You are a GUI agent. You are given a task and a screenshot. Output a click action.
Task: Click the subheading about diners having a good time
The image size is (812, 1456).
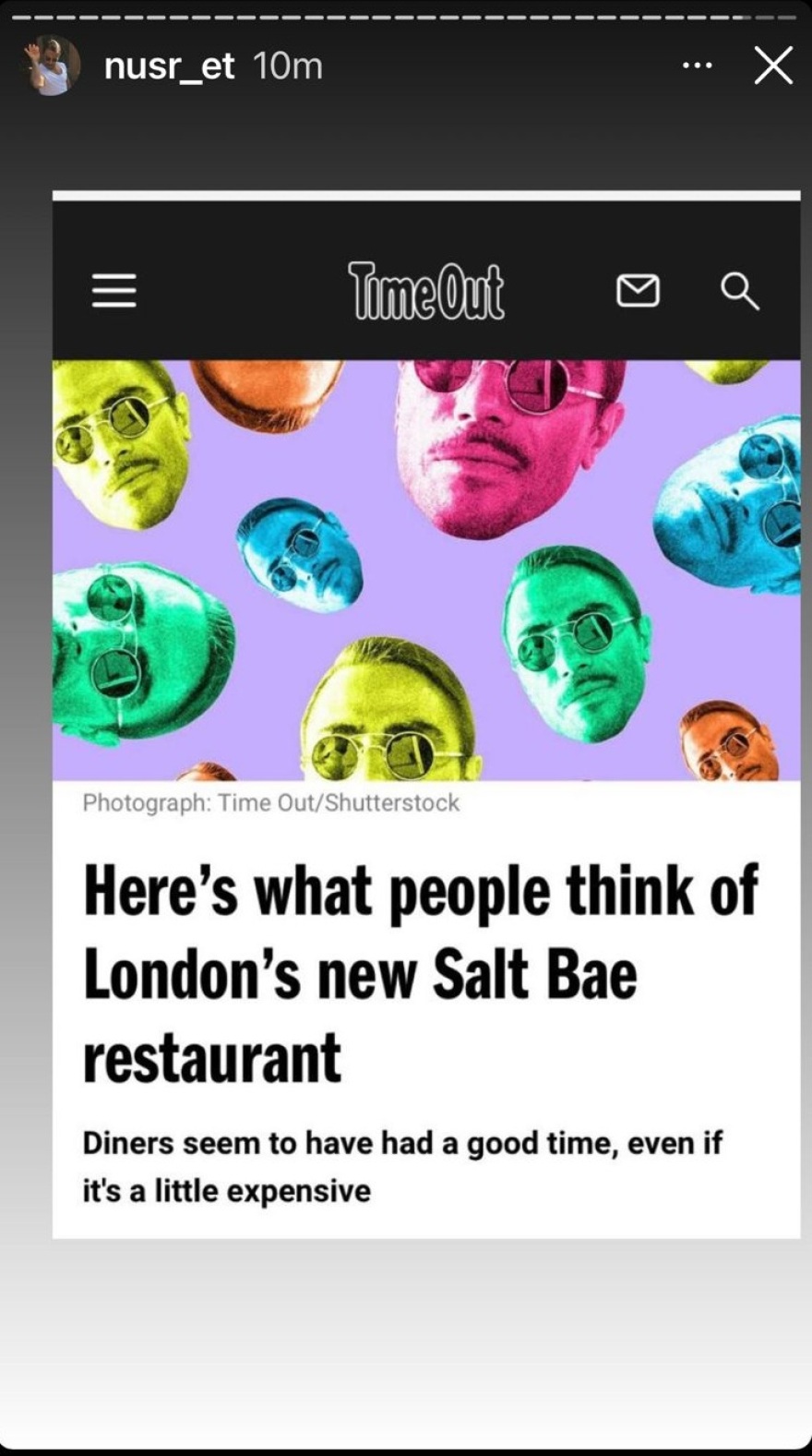click(403, 1165)
